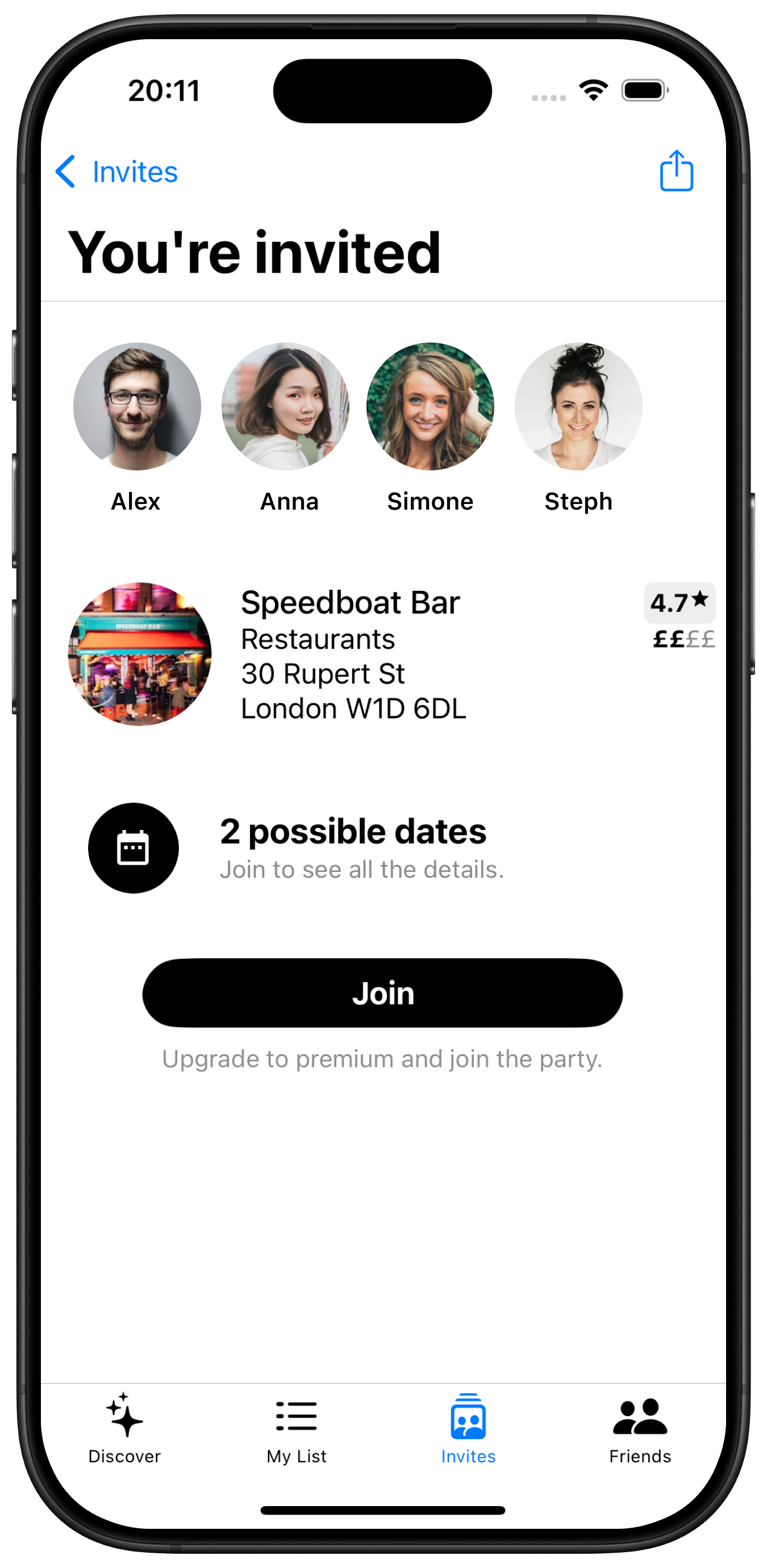Tap the Join button
Viewport: 767px width, 1568px height.
(x=382, y=994)
